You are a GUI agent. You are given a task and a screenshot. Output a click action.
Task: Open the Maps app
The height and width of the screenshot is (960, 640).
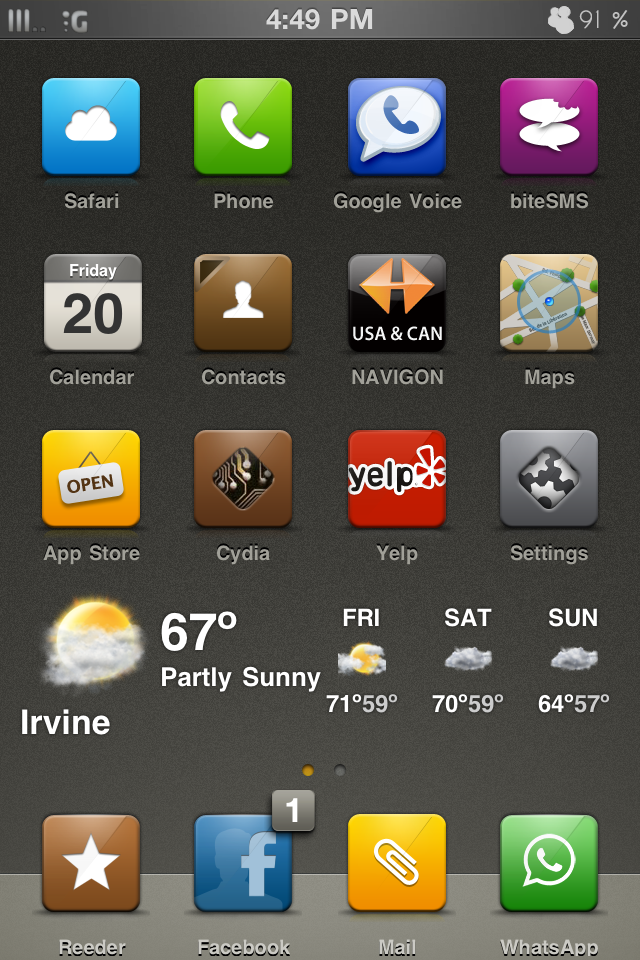point(549,303)
